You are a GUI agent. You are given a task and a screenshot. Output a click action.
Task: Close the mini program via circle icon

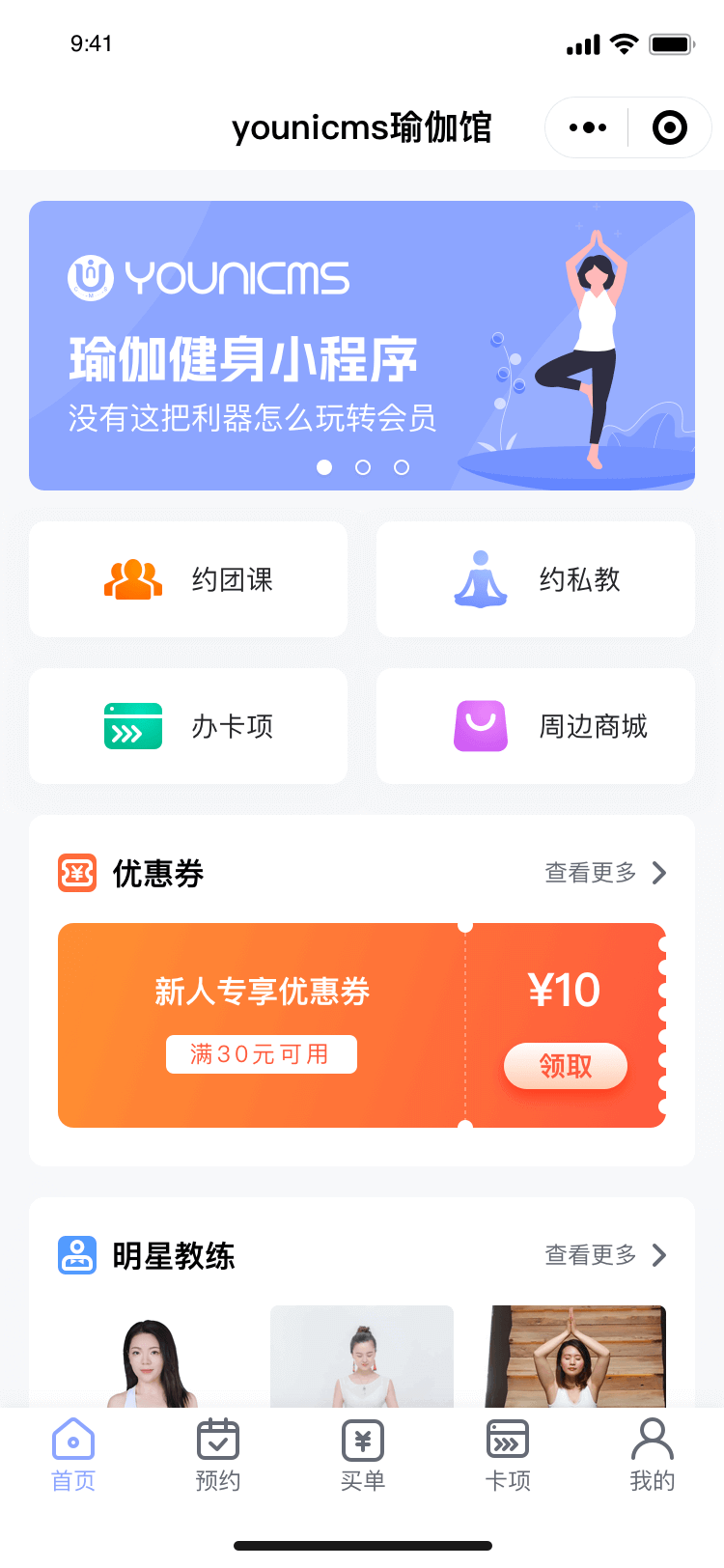click(x=669, y=127)
